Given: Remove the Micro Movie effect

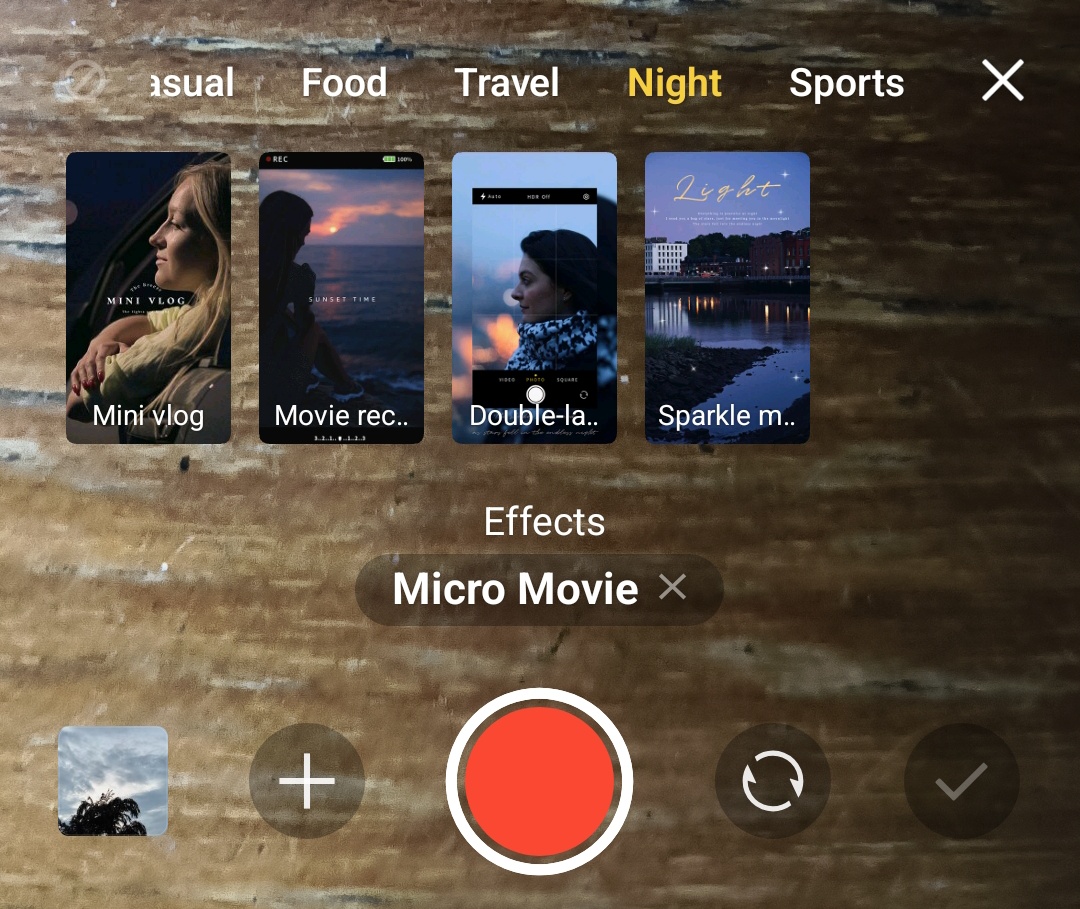Looking at the screenshot, I should coord(673,587).
